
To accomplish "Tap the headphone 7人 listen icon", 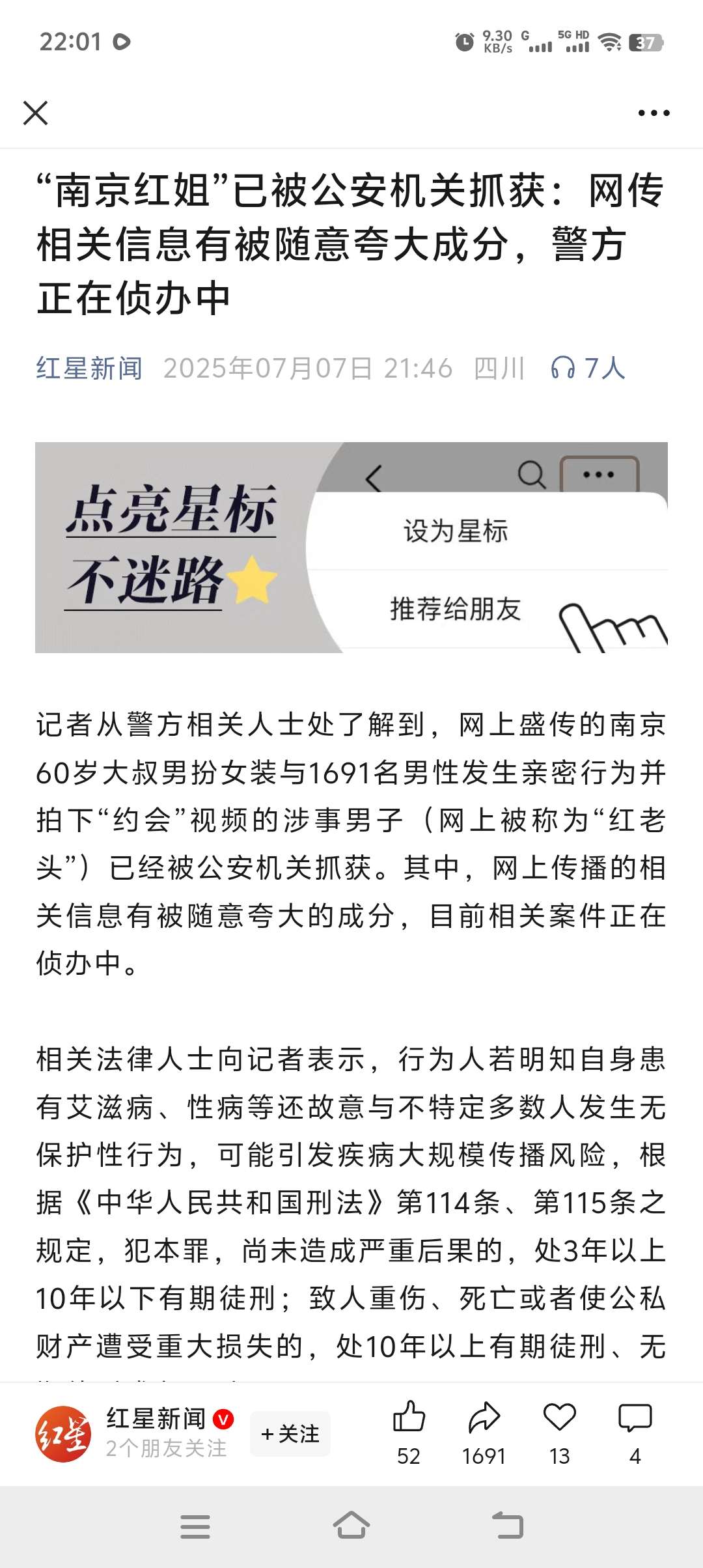I will [588, 369].
